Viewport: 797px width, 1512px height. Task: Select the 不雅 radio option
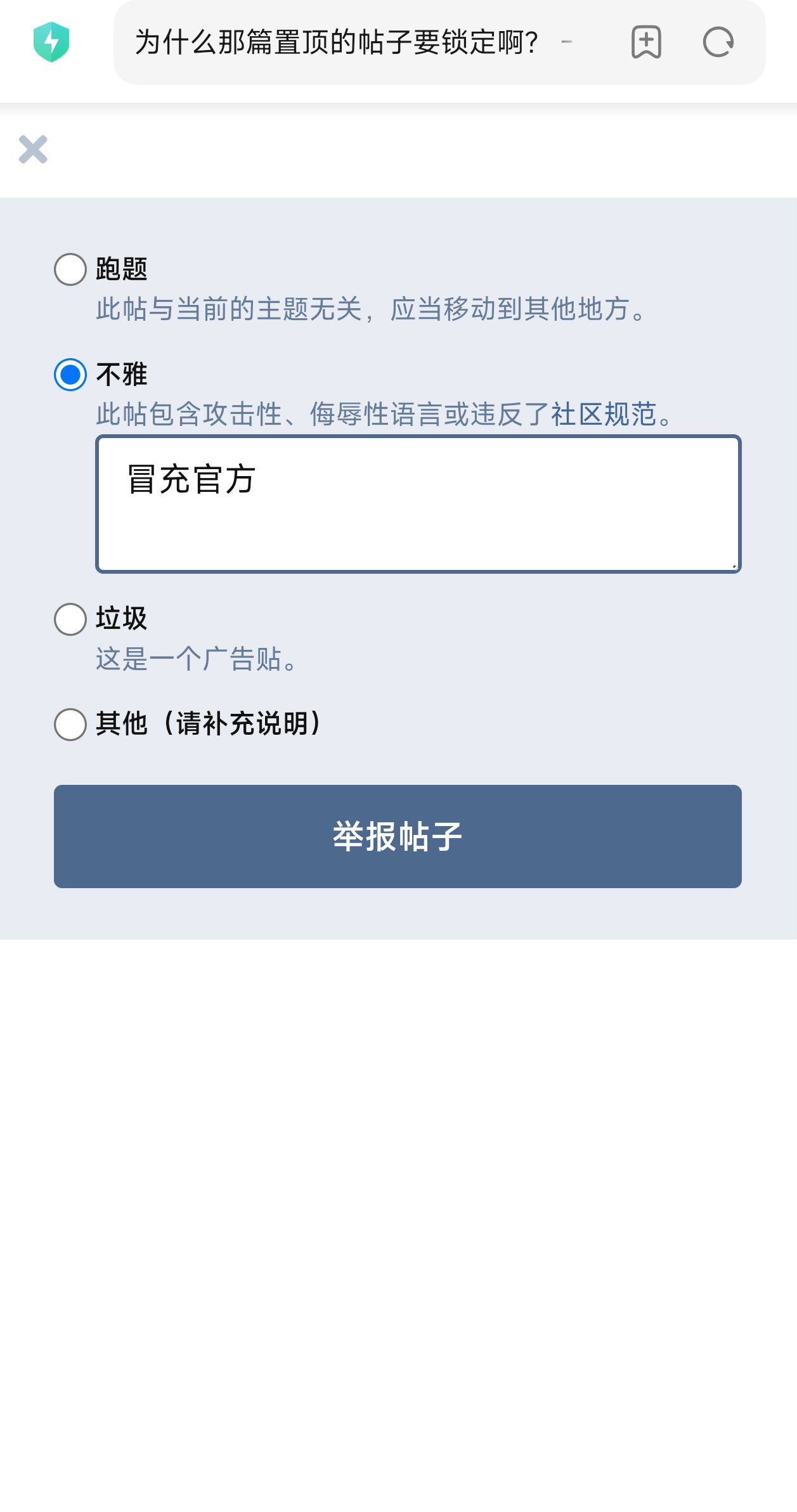[x=70, y=375]
